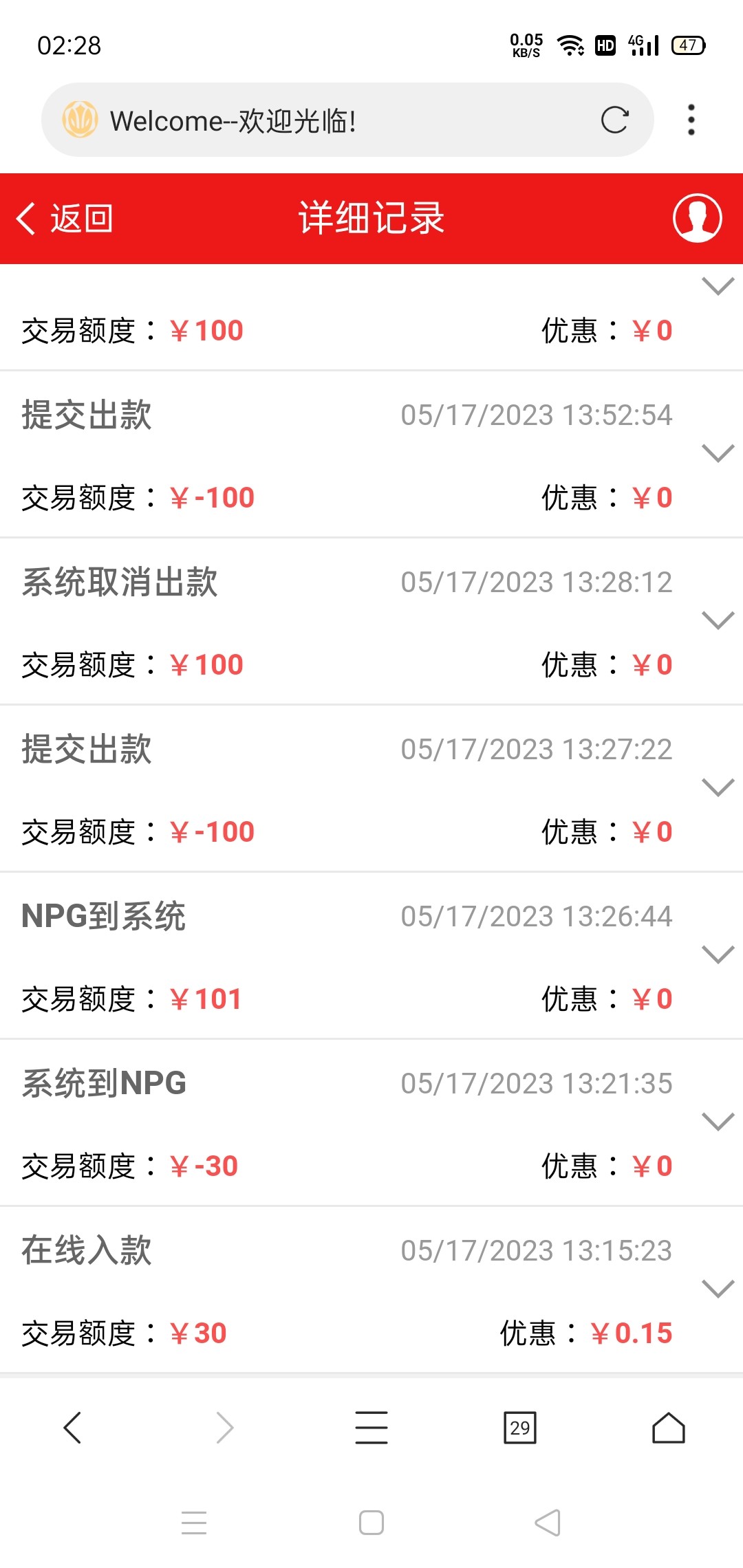Tap the 返回 back button
Screen dimensions: 743x1568
point(65,219)
